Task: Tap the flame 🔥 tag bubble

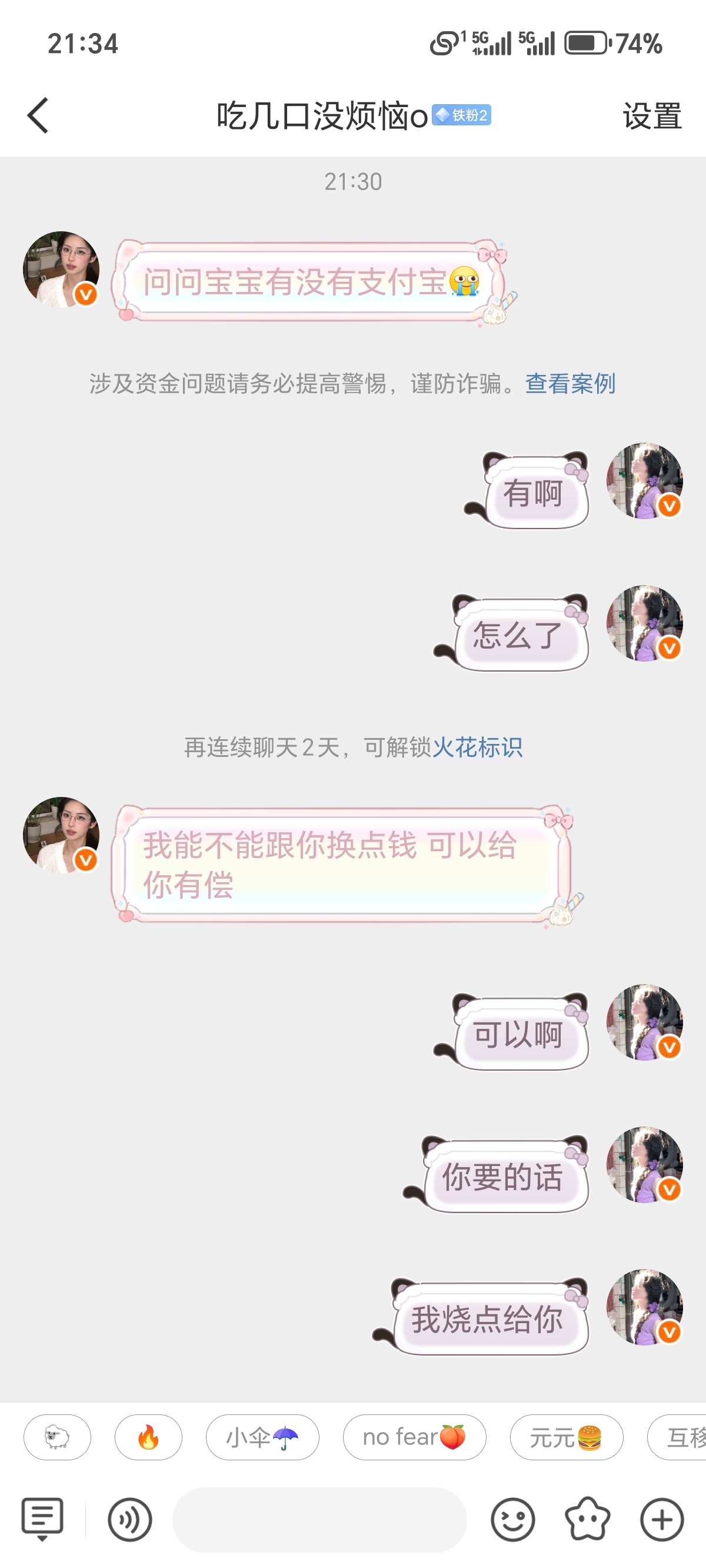Action: coord(147,1437)
